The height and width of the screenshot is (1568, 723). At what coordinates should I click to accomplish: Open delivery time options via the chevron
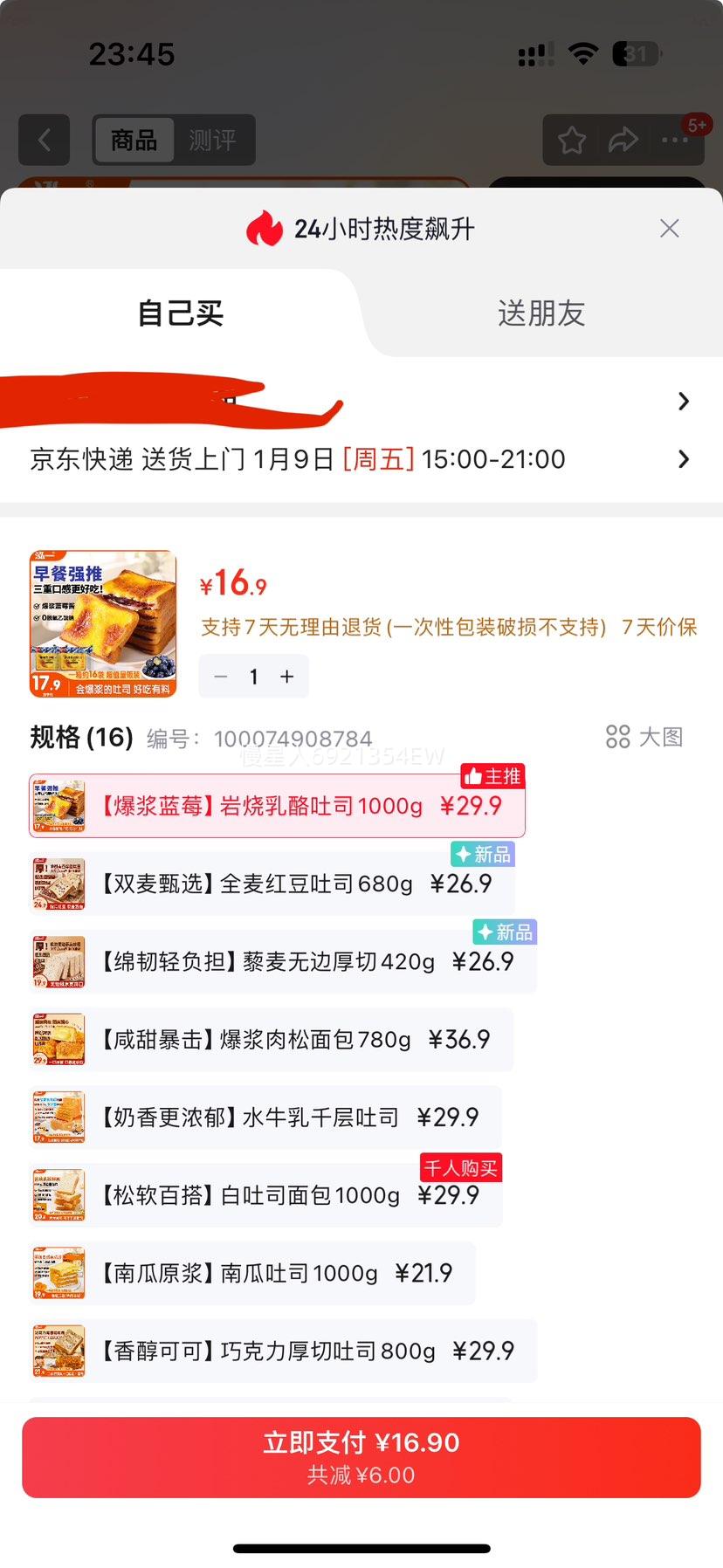click(x=684, y=459)
